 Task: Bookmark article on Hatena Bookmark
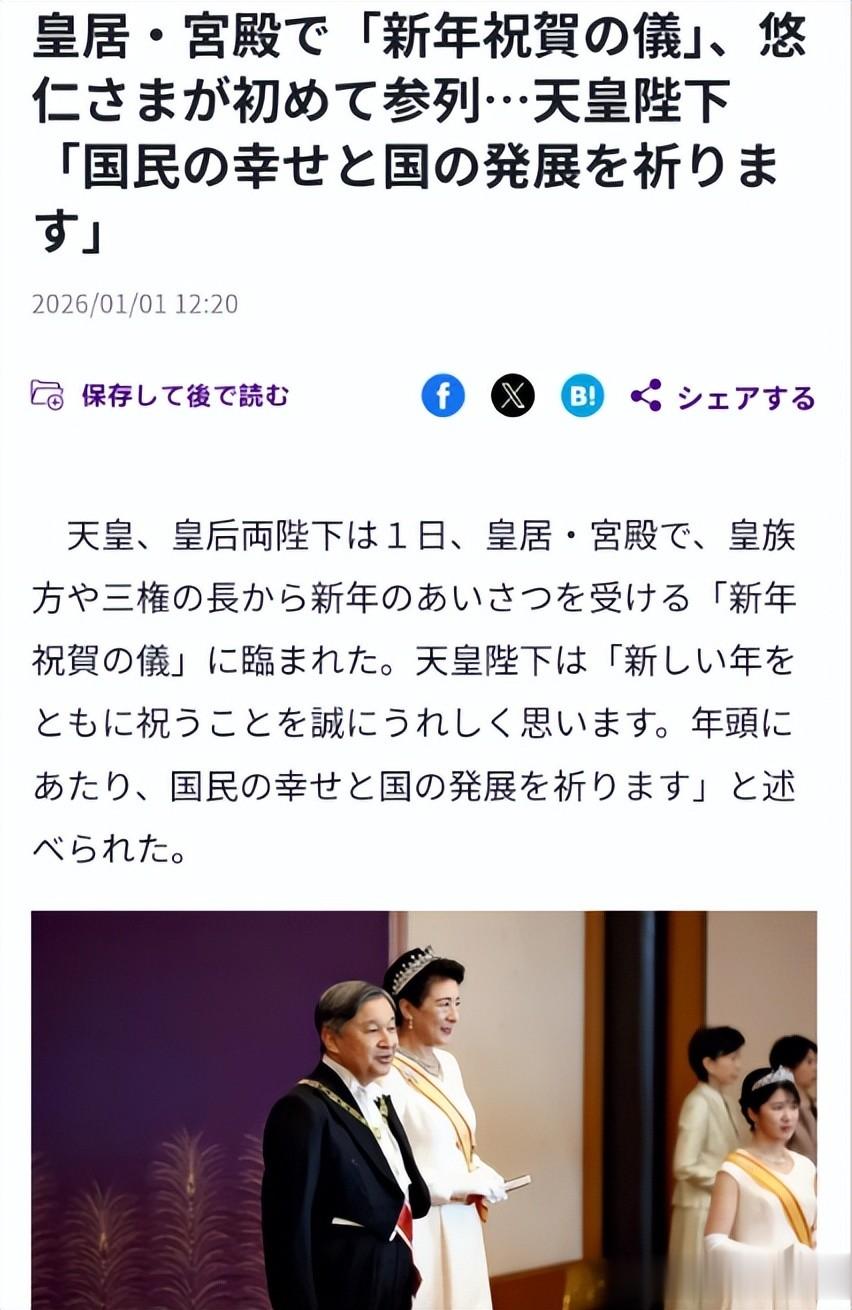click(581, 396)
